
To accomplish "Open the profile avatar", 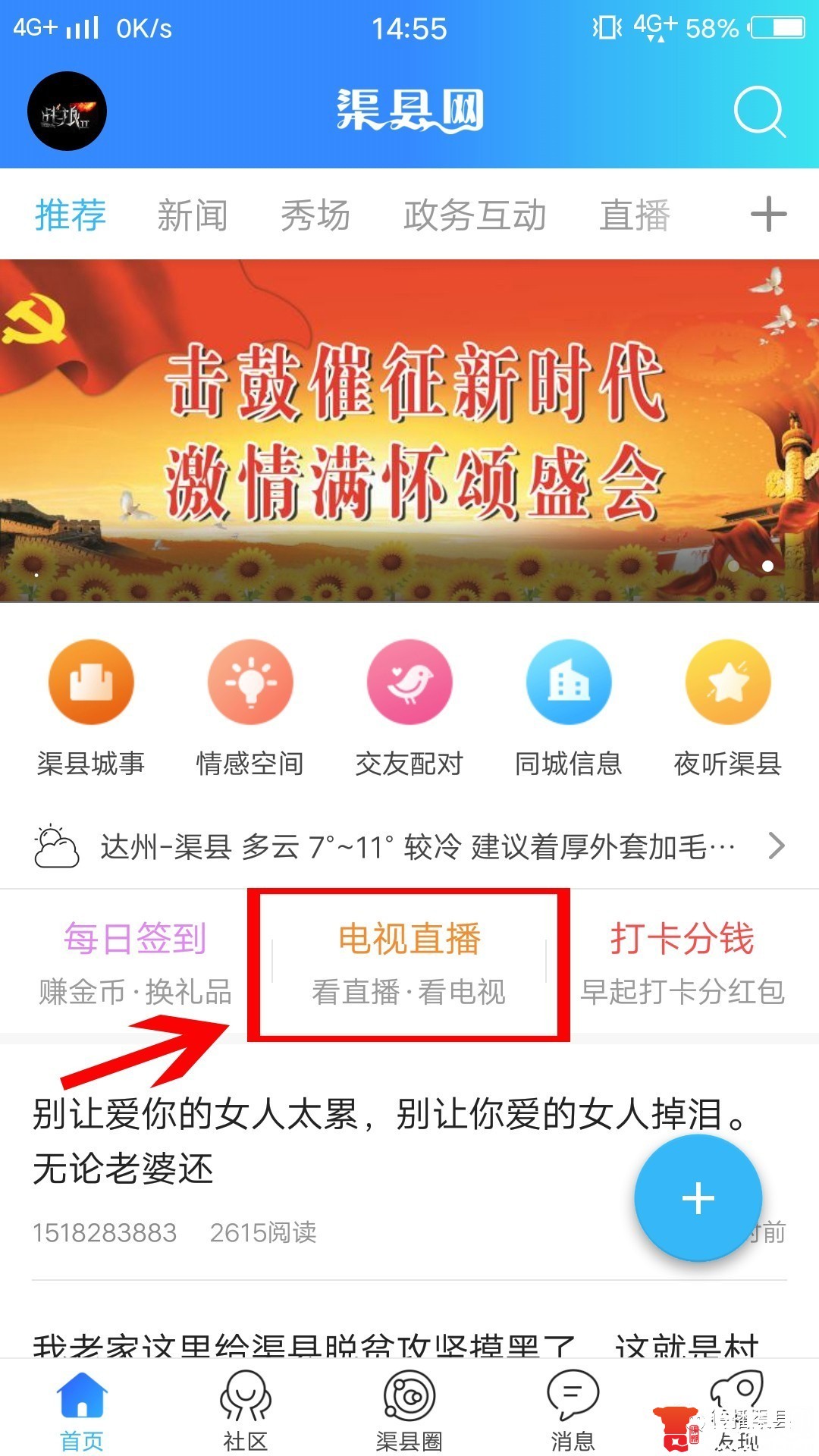I will tap(67, 111).
